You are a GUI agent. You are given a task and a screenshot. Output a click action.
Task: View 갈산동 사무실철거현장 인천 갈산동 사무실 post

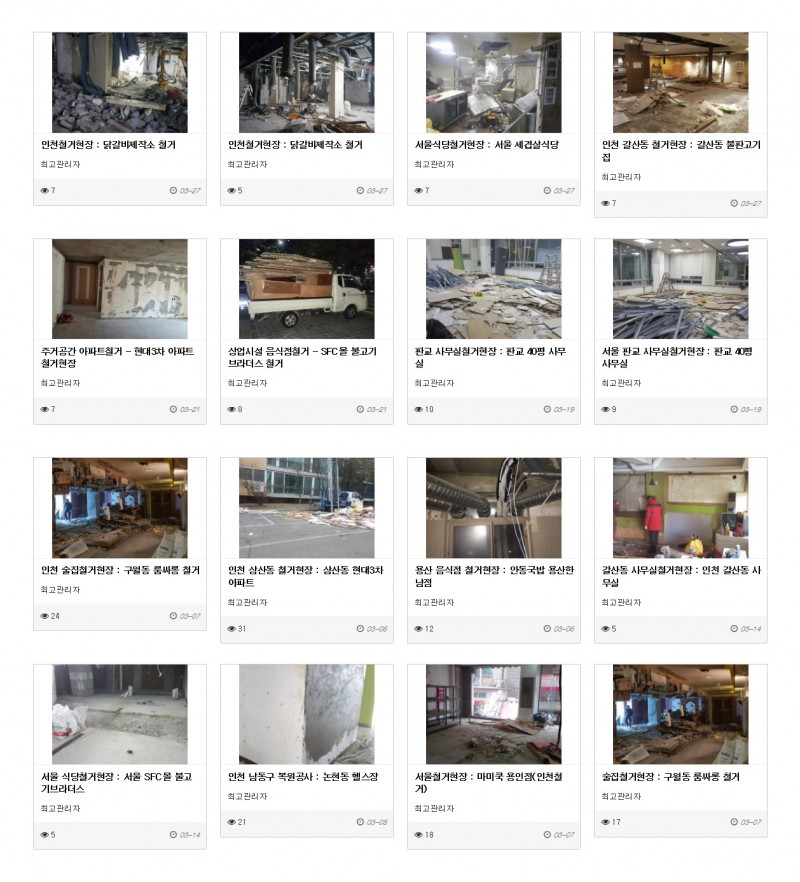[x=680, y=570]
